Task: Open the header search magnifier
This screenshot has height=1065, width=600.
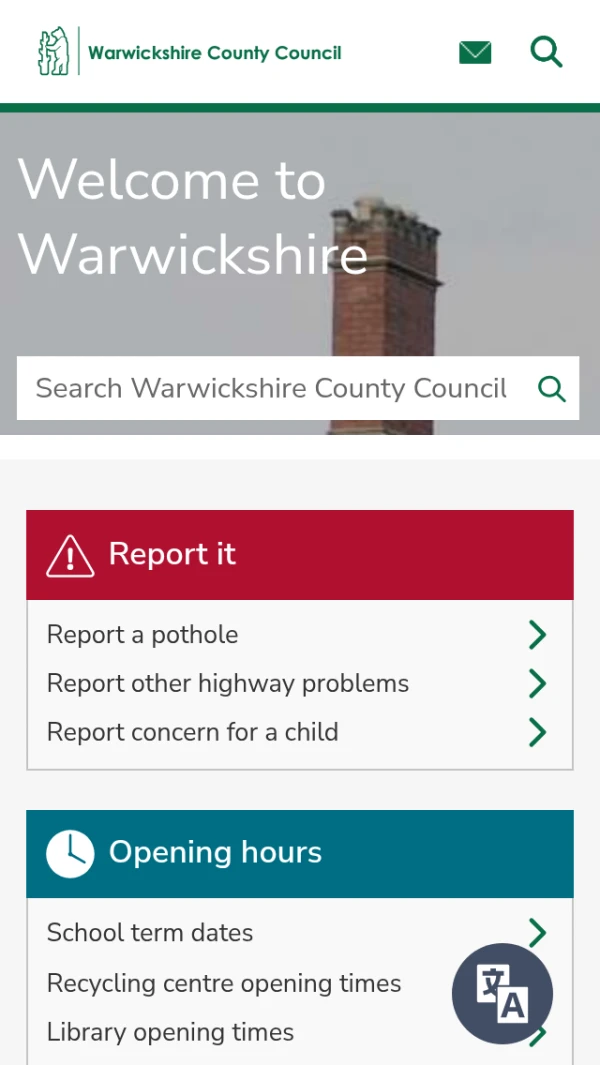Action: click(546, 52)
